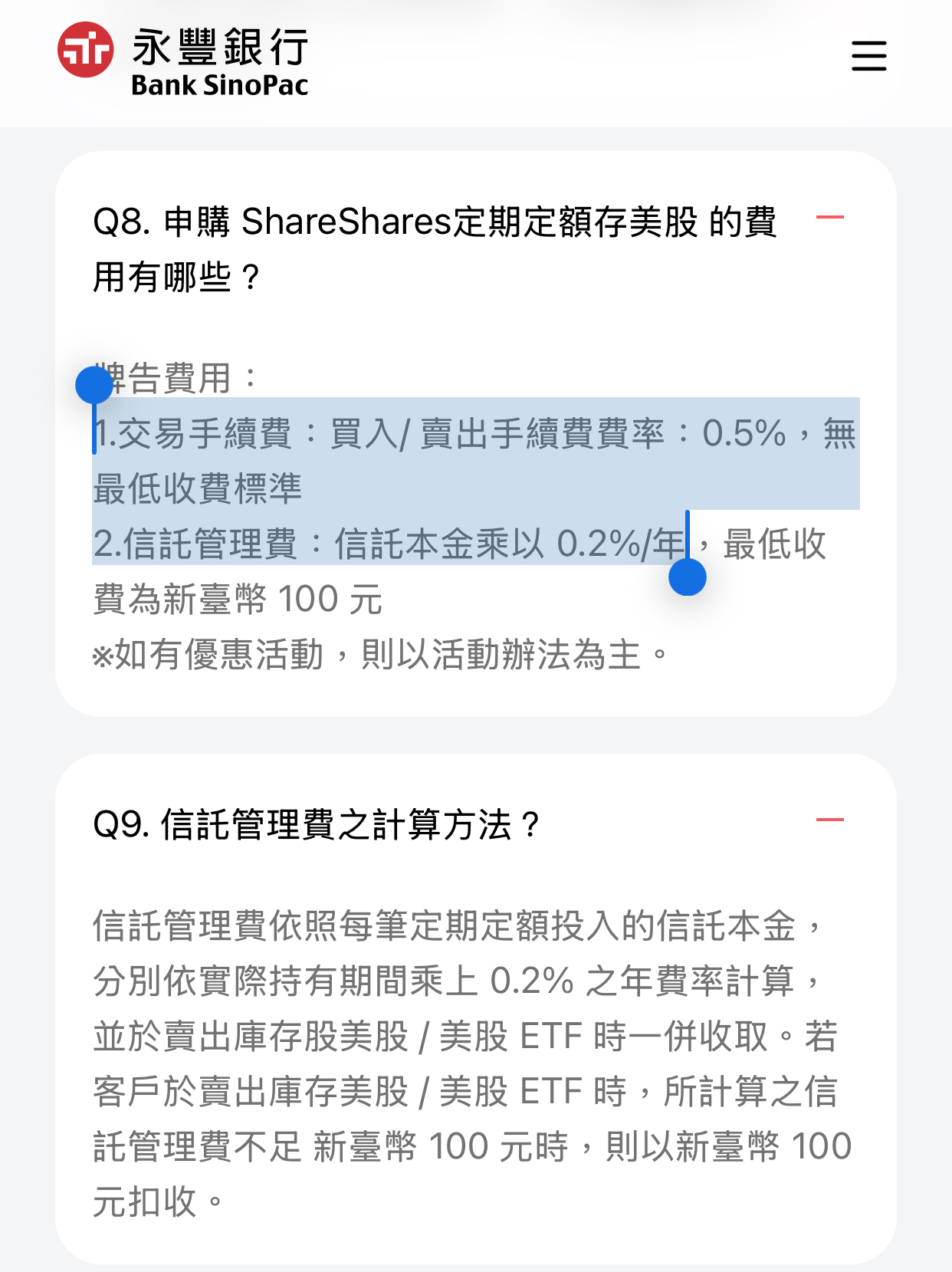Viewport: 952px width, 1272px height.
Task: Click the circular red SinoPac emblem
Action: [x=84, y=51]
